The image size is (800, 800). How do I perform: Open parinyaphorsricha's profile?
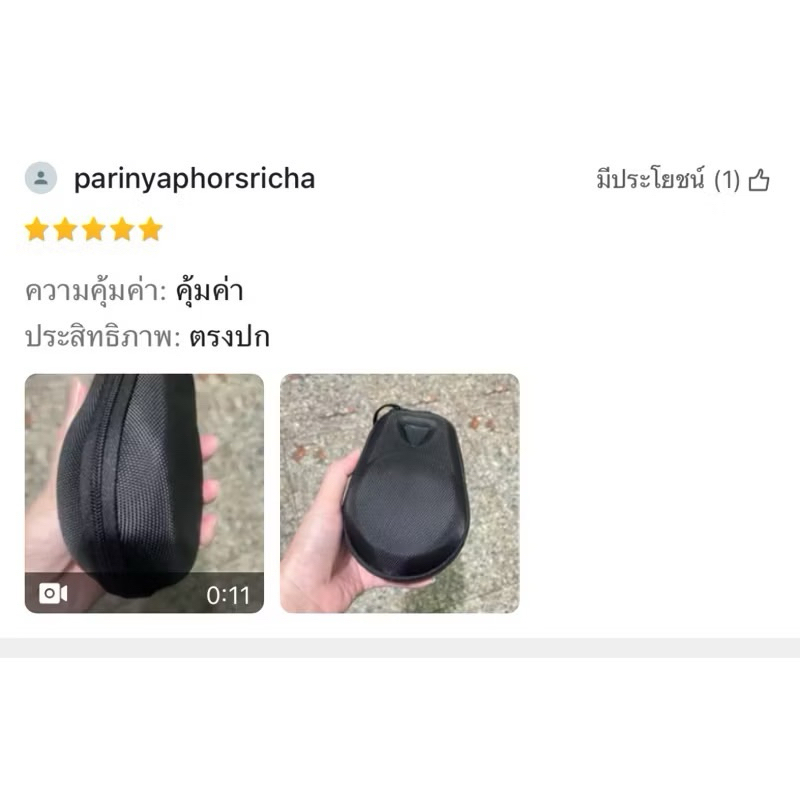[x=194, y=179]
